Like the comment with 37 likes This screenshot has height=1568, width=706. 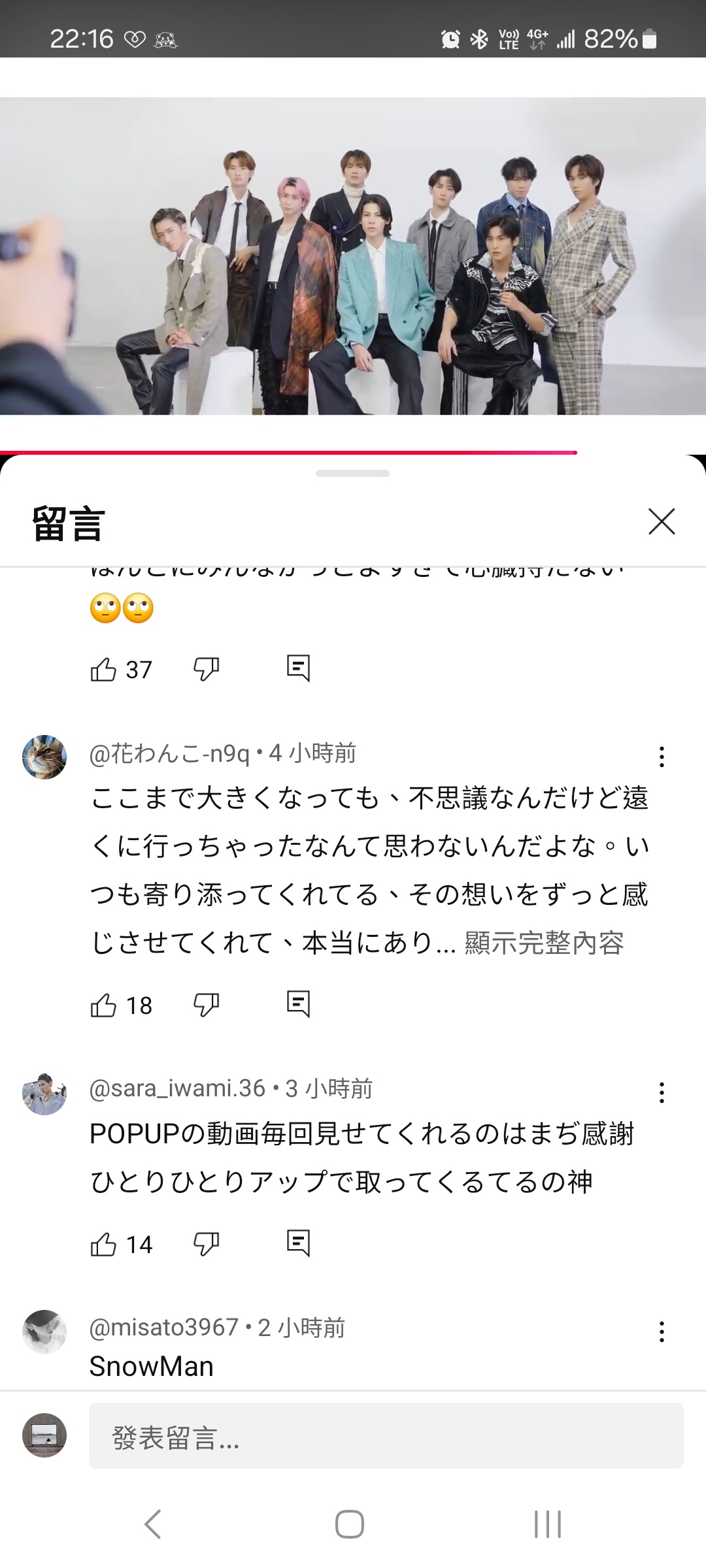[x=103, y=669]
